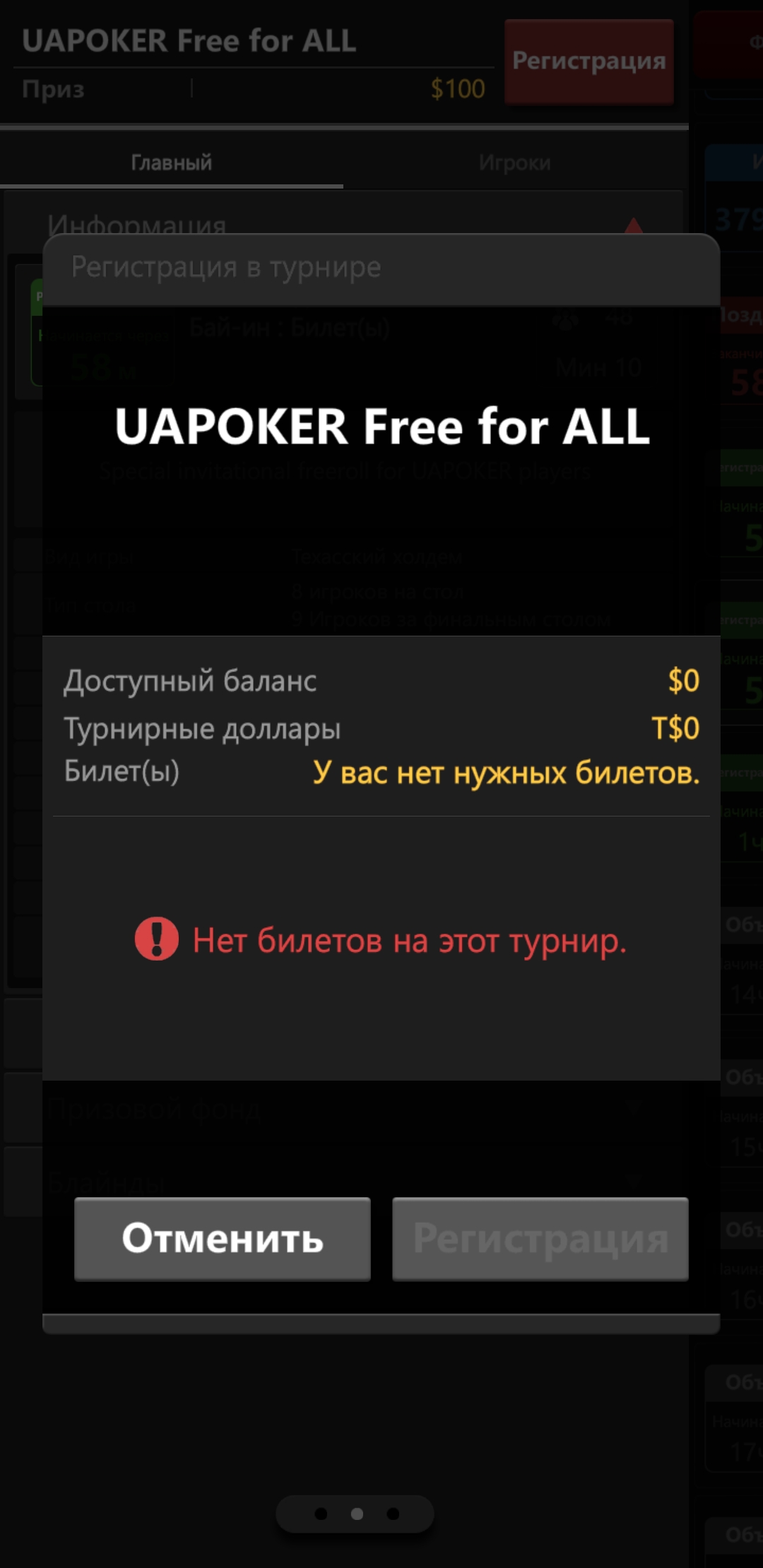Screen dimensions: 763x1568
Task: Tap Отменить to cancel registration
Action: pos(223,1239)
